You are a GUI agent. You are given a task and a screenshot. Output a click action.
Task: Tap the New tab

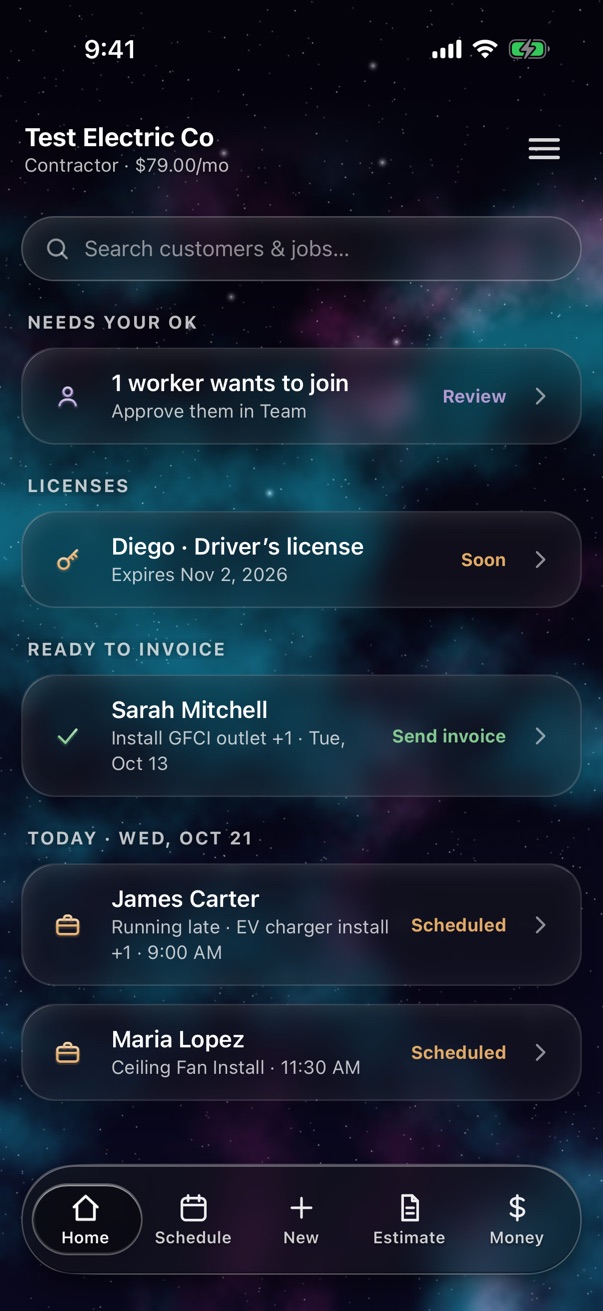(x=301, y=1220)
